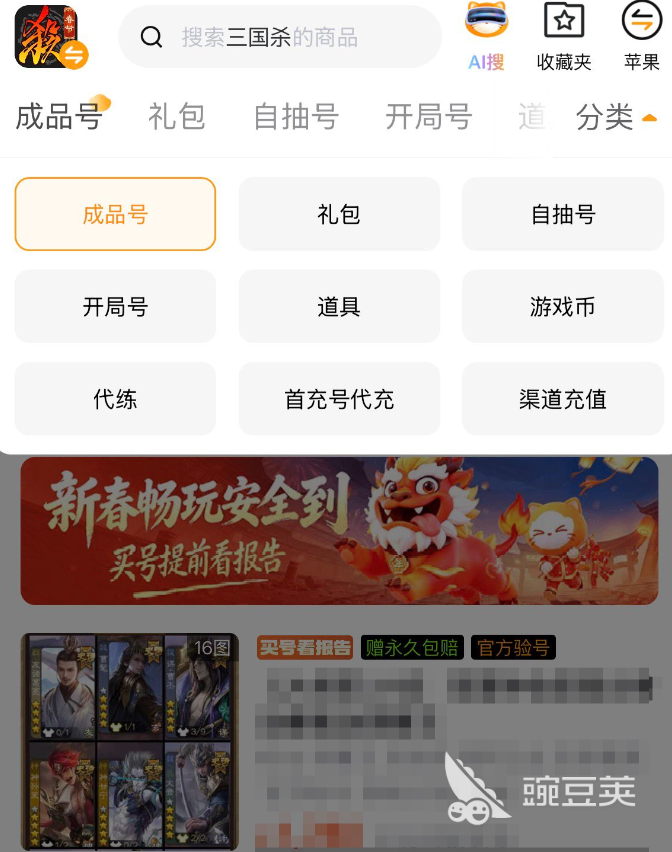Pick the 代练 category chip
This screenshot has height=852, width=672.
(x=115, y=399)
